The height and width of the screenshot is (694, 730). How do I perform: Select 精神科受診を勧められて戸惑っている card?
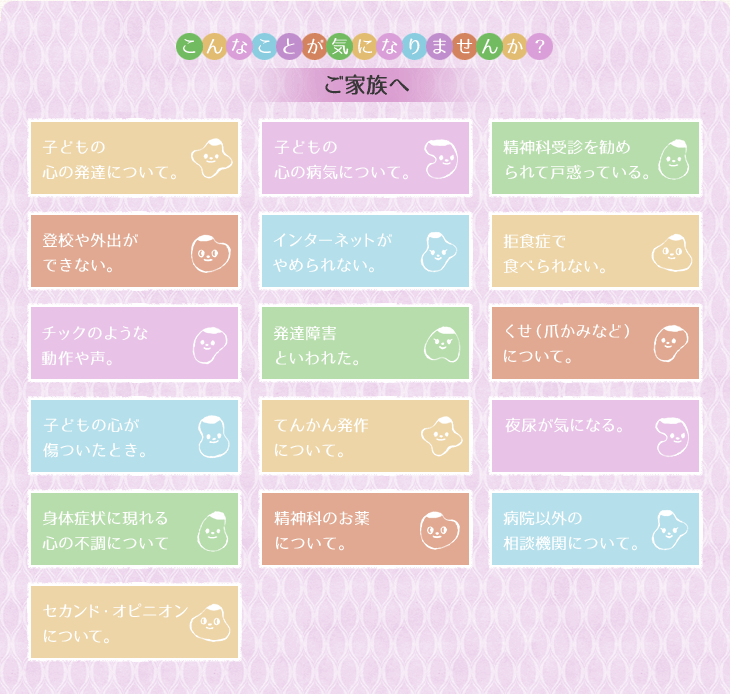click(595, 158)
